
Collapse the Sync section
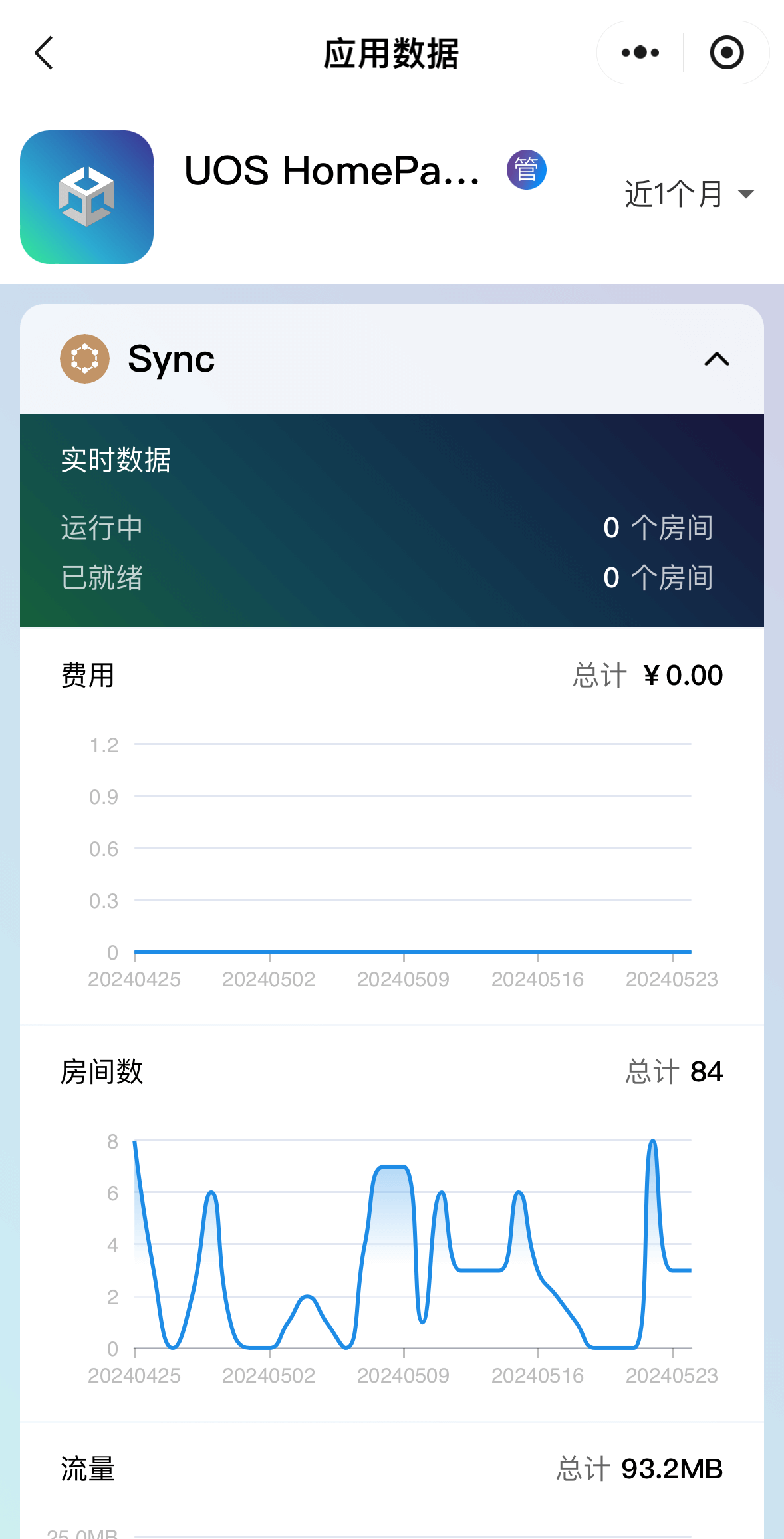716,359
